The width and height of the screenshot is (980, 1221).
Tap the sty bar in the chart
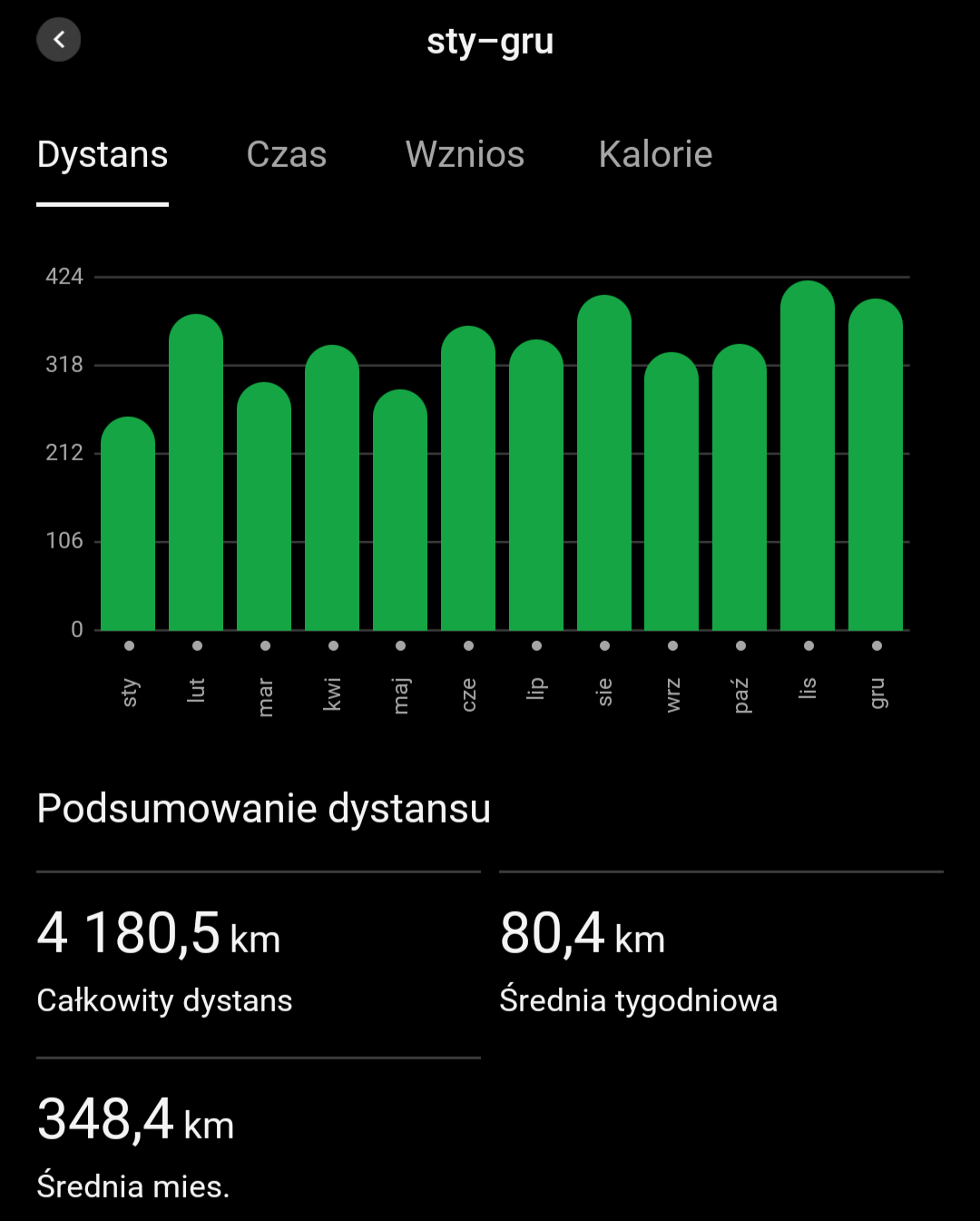click(x=128, y=527)
